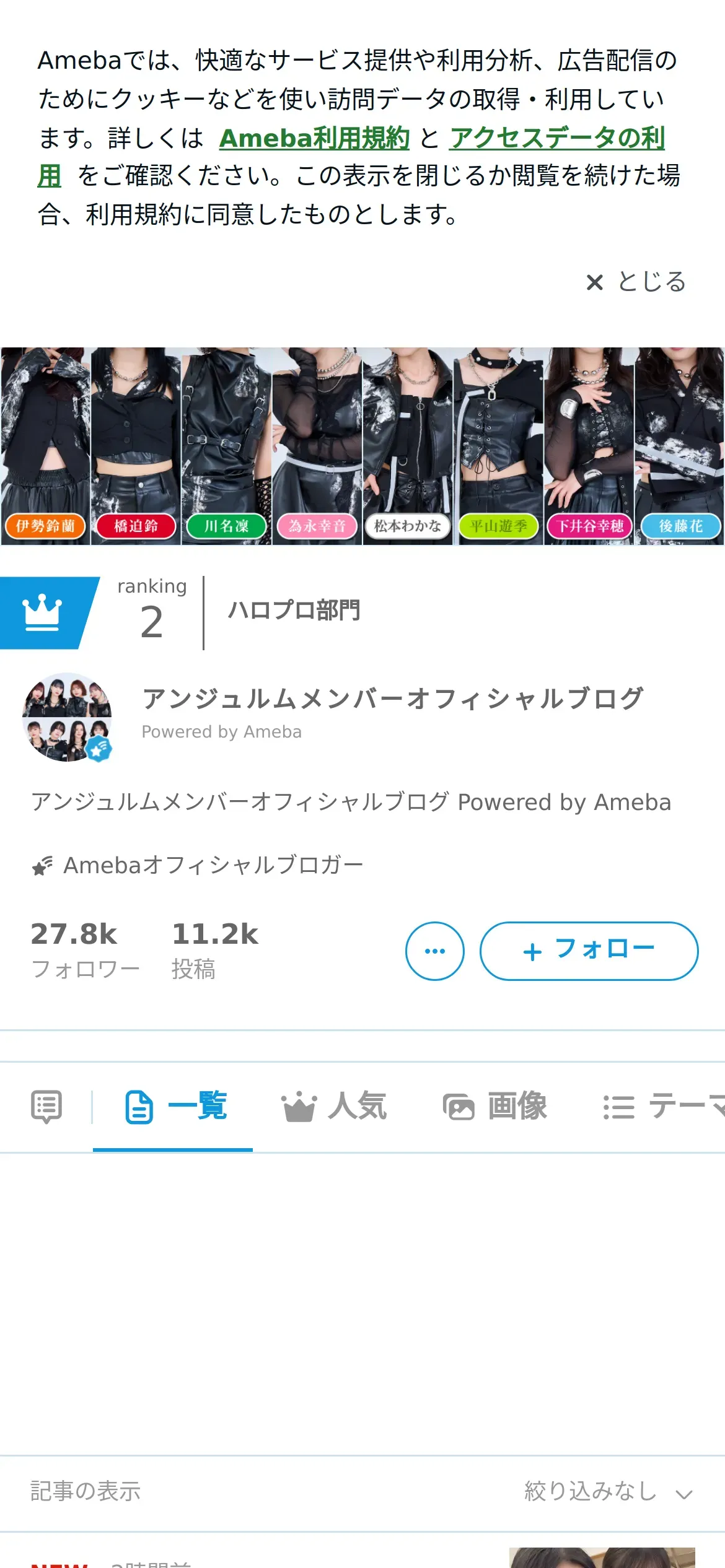This screenshot has height=1568, width=725.
Task: Switch to the 画像 tab
Action: 495,1107
